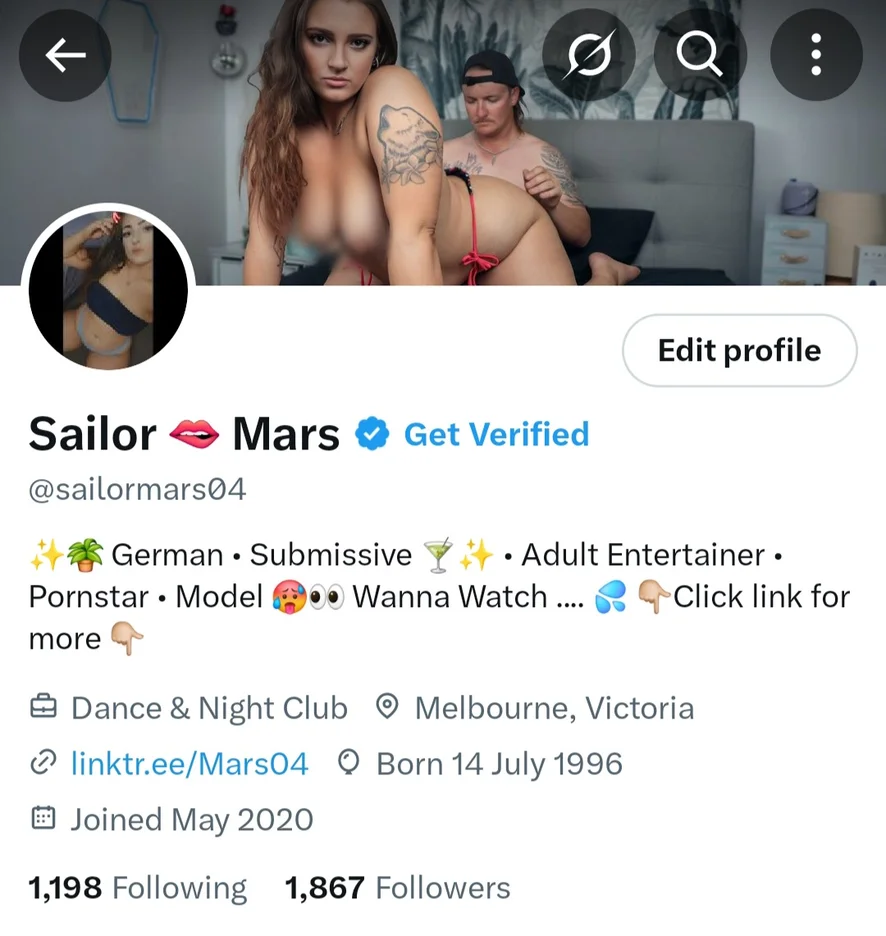
Task: Tap the Edit profile button
Action: [x=739, y=350]
